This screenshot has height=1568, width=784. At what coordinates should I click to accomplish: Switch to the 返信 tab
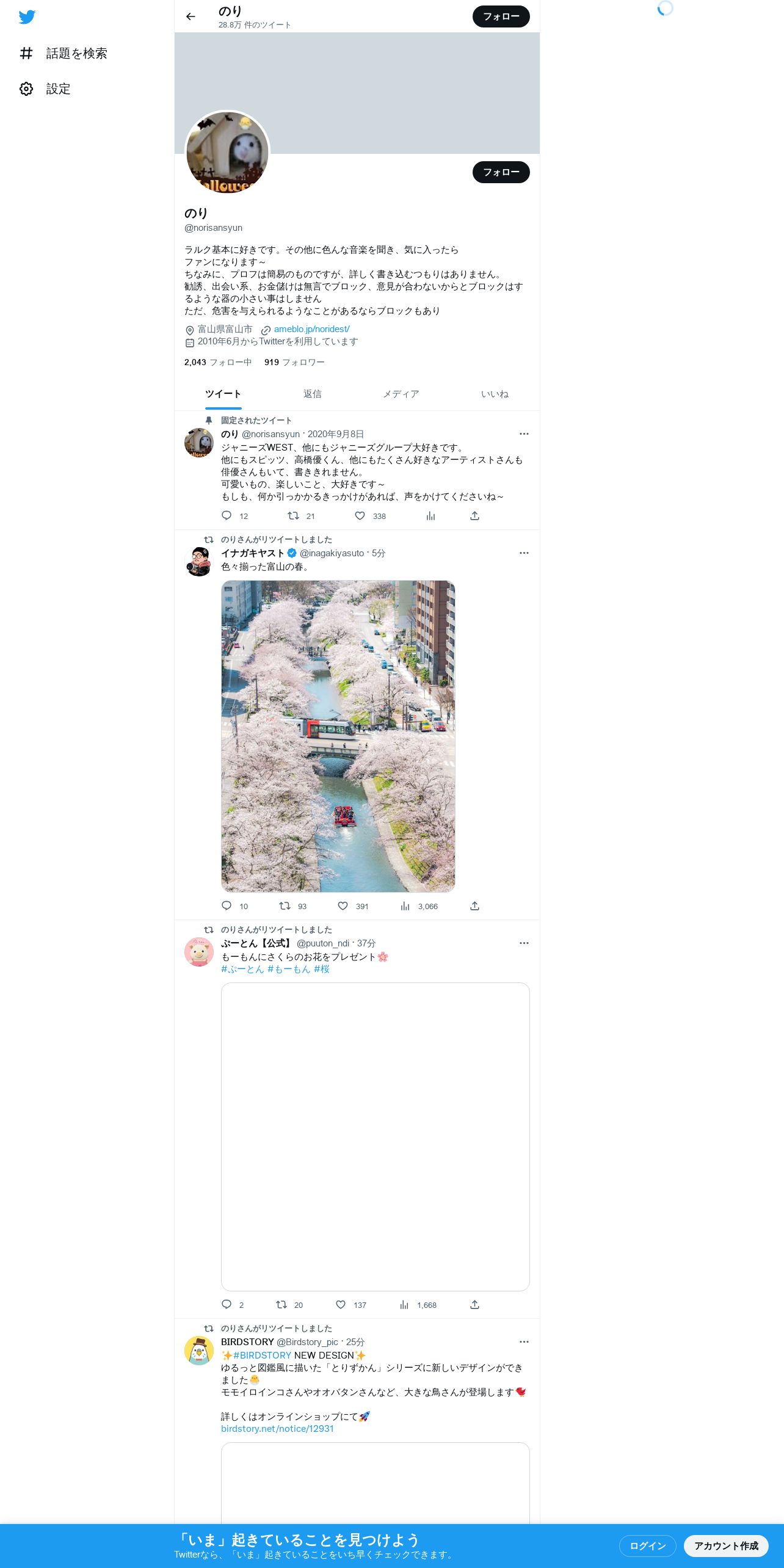(313, 394)
